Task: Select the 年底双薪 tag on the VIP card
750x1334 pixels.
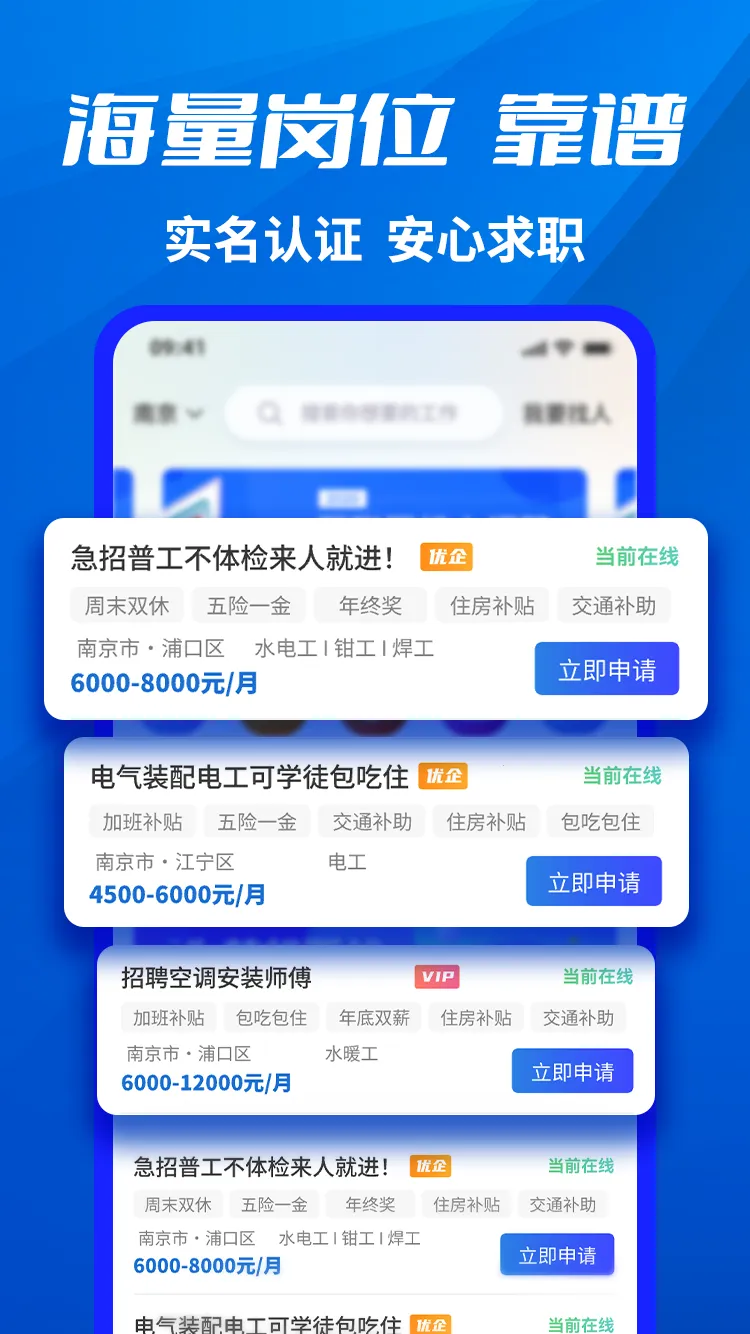Action: point(373,1017)
